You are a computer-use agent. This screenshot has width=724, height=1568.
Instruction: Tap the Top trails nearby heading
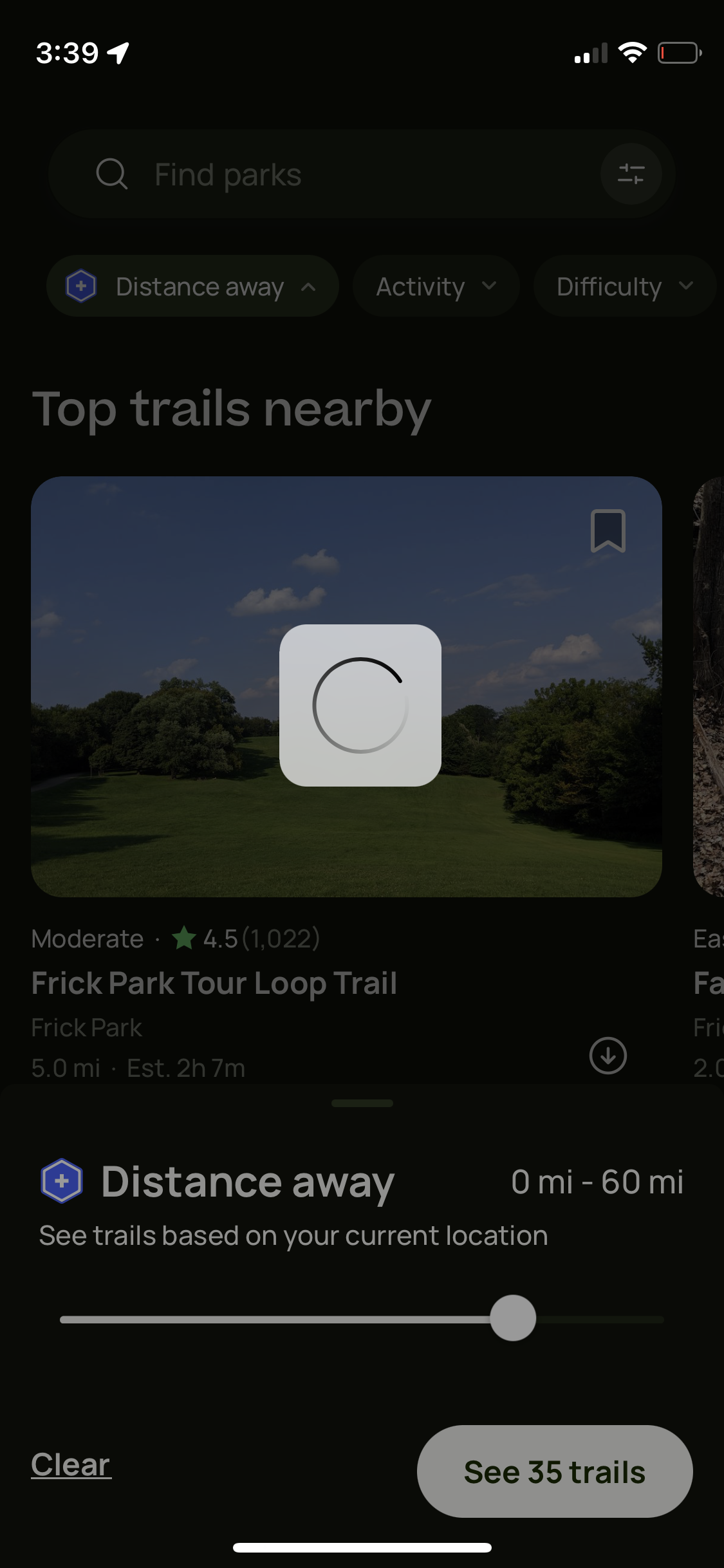click(x=232, y=409)
